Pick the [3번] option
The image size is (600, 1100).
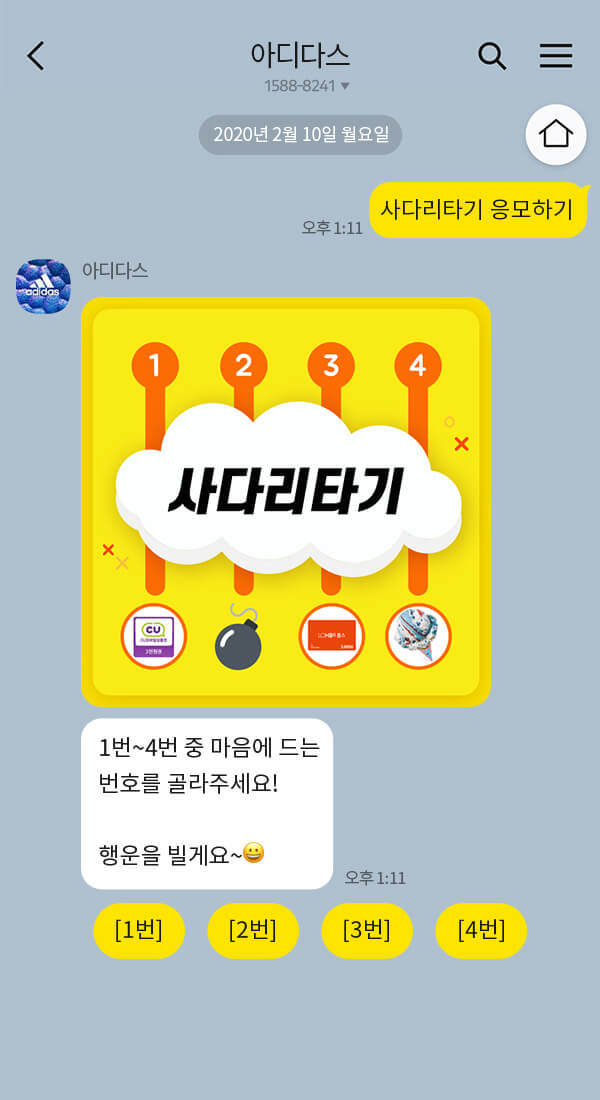tap(367, 930)
